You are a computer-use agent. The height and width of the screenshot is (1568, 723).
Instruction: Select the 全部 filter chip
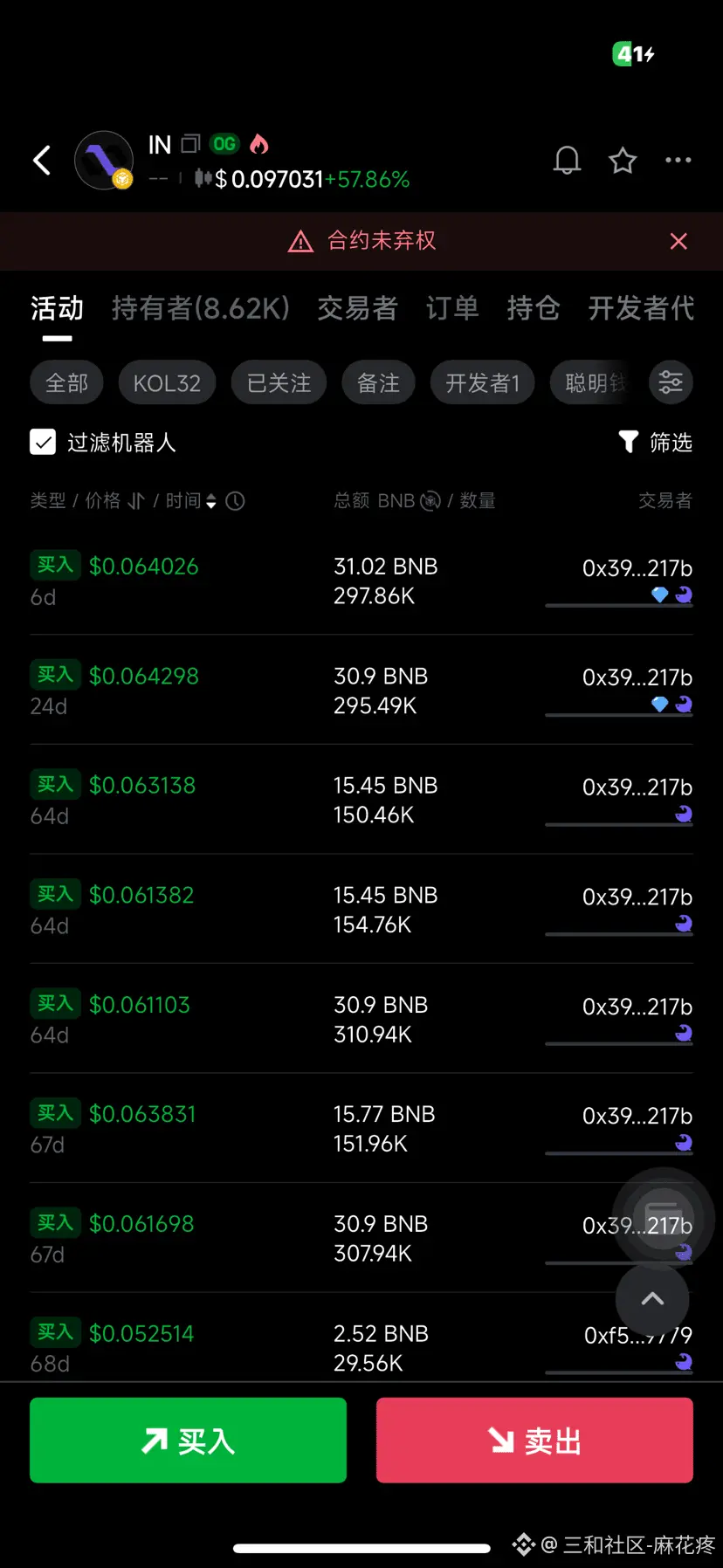[x=66, y=382]
